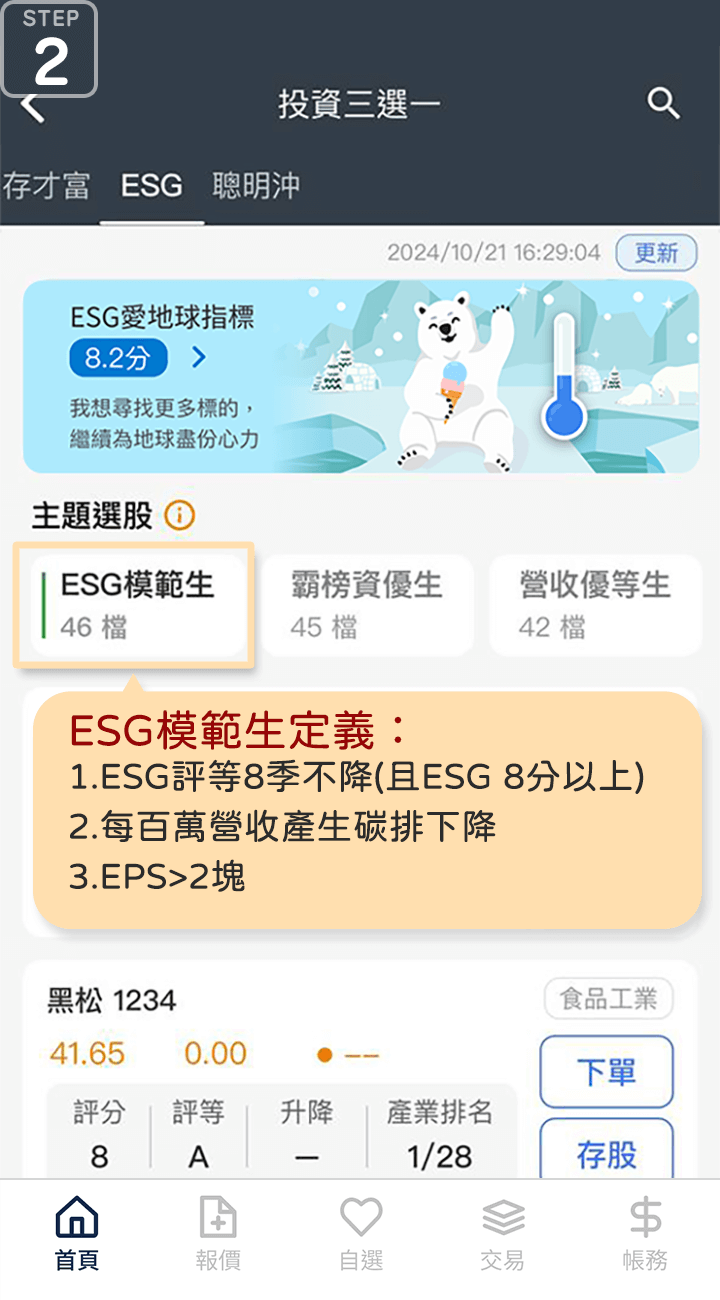Tap 下單 to order 黑松

606,1072
